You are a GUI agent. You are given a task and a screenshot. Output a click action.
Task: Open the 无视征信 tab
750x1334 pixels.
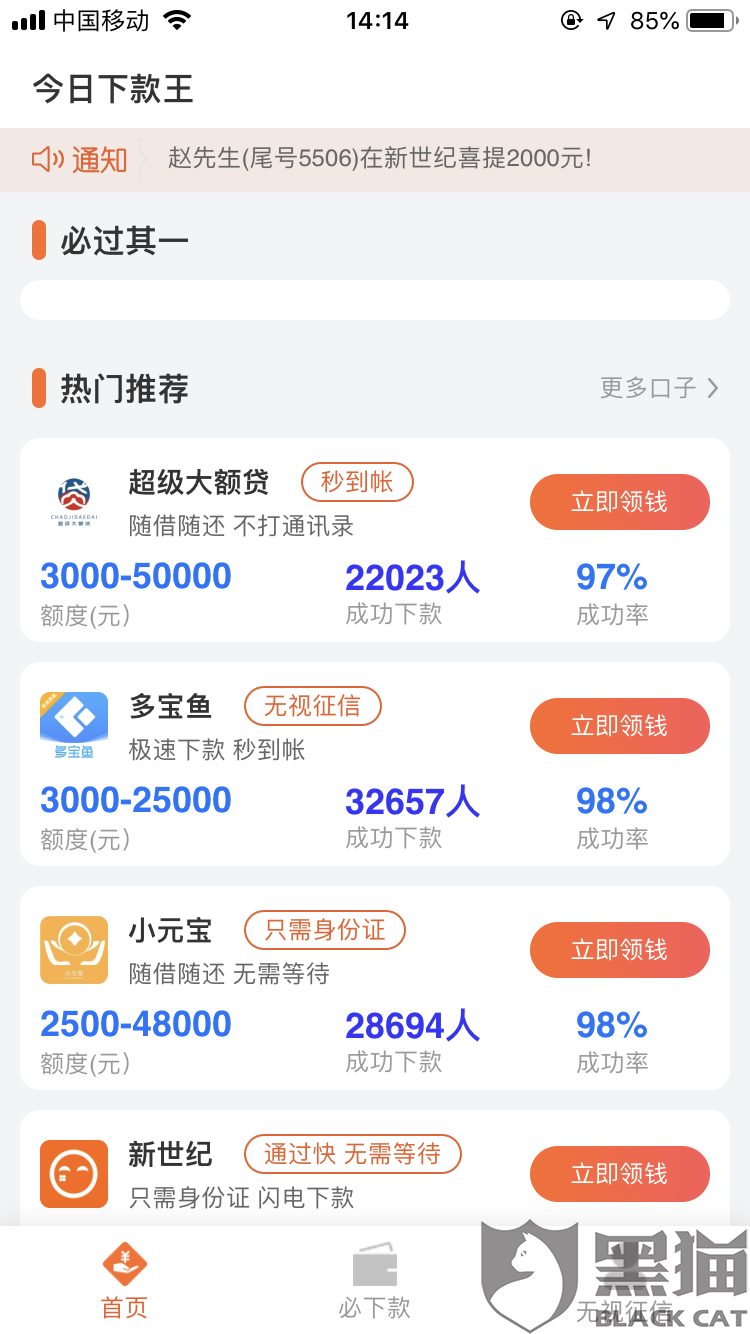[x=622, y=1290]
